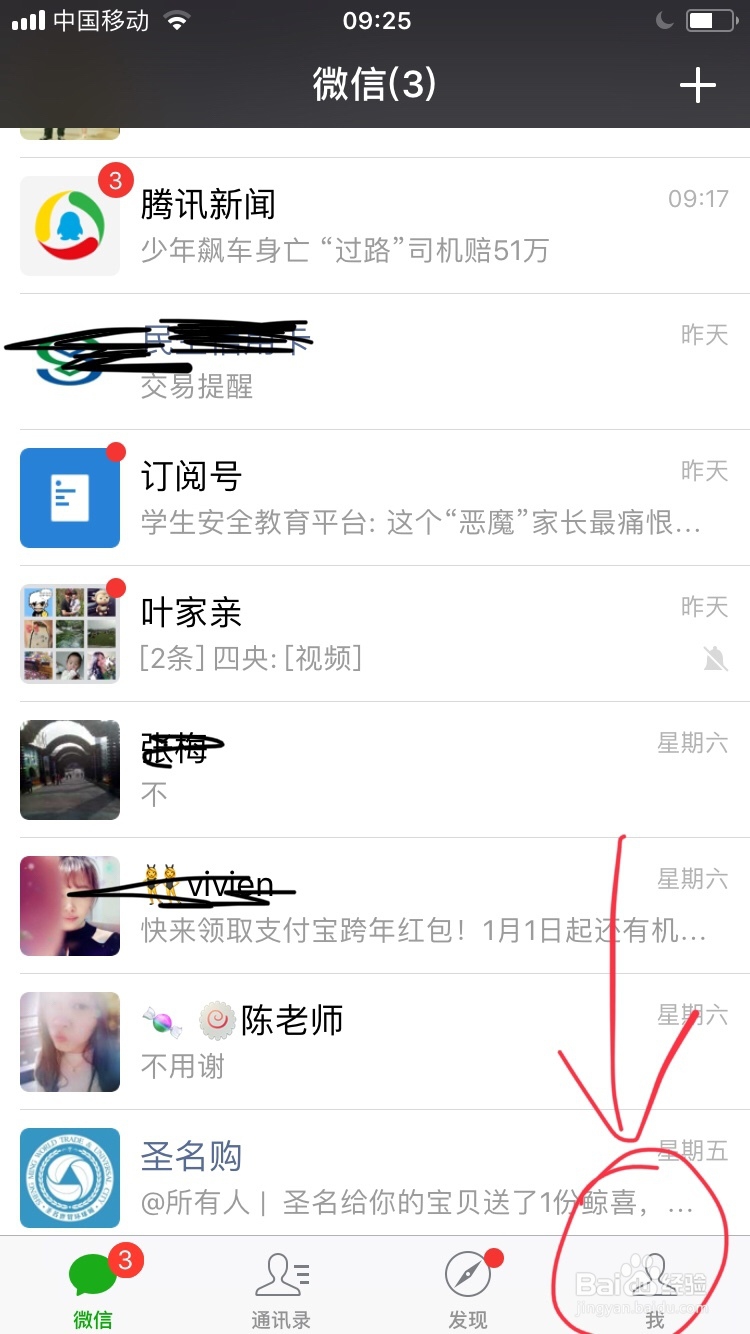
Task: Tap the 圣名购 store avatar
Action: coord(70,1177)
